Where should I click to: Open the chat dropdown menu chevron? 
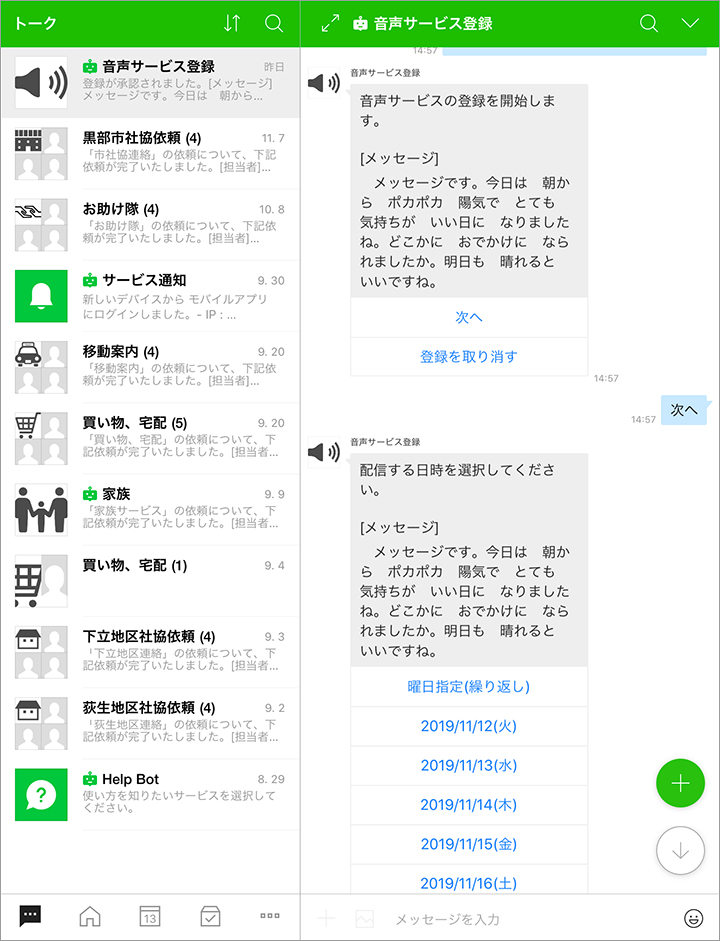coord(690,23)
